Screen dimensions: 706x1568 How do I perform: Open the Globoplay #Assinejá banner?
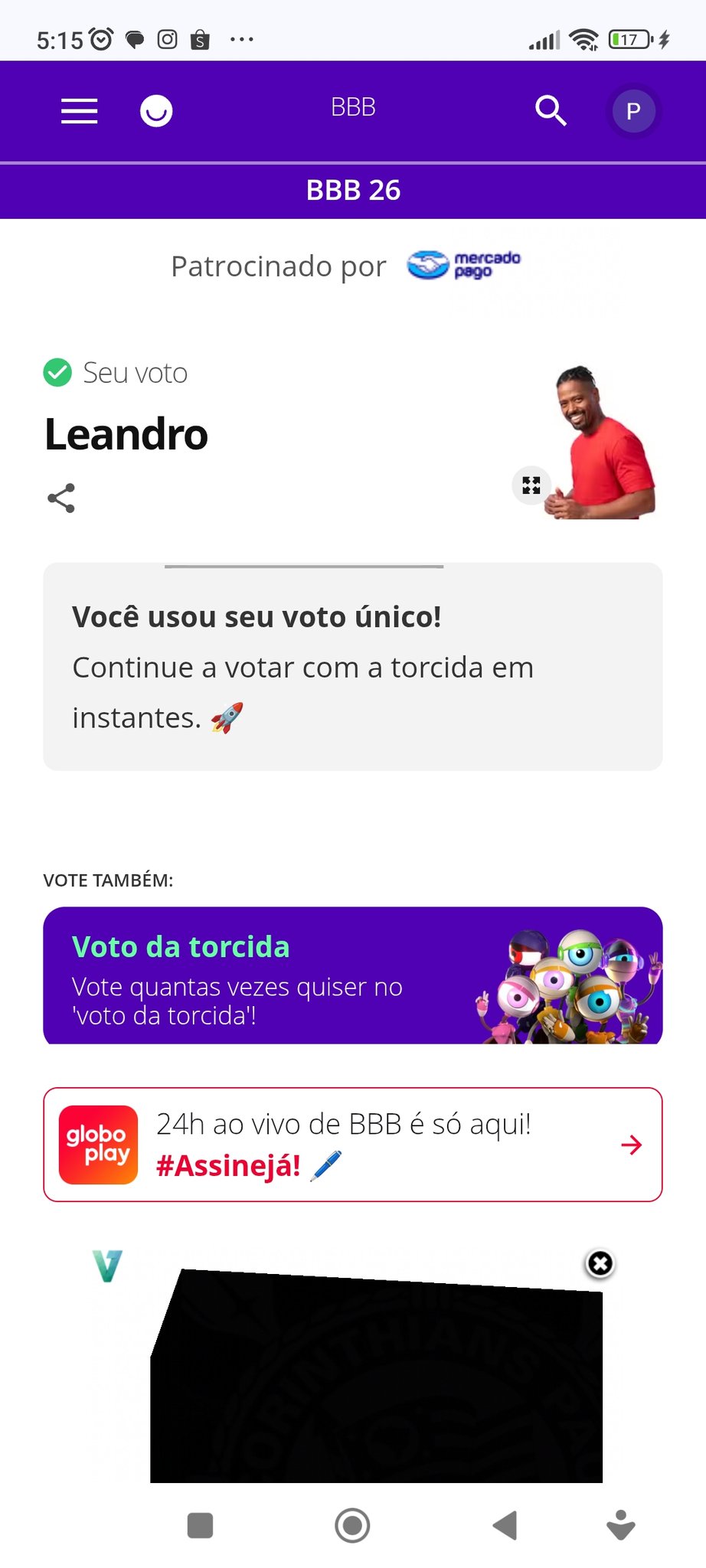pyautogui.click(x=352, y=1145)
